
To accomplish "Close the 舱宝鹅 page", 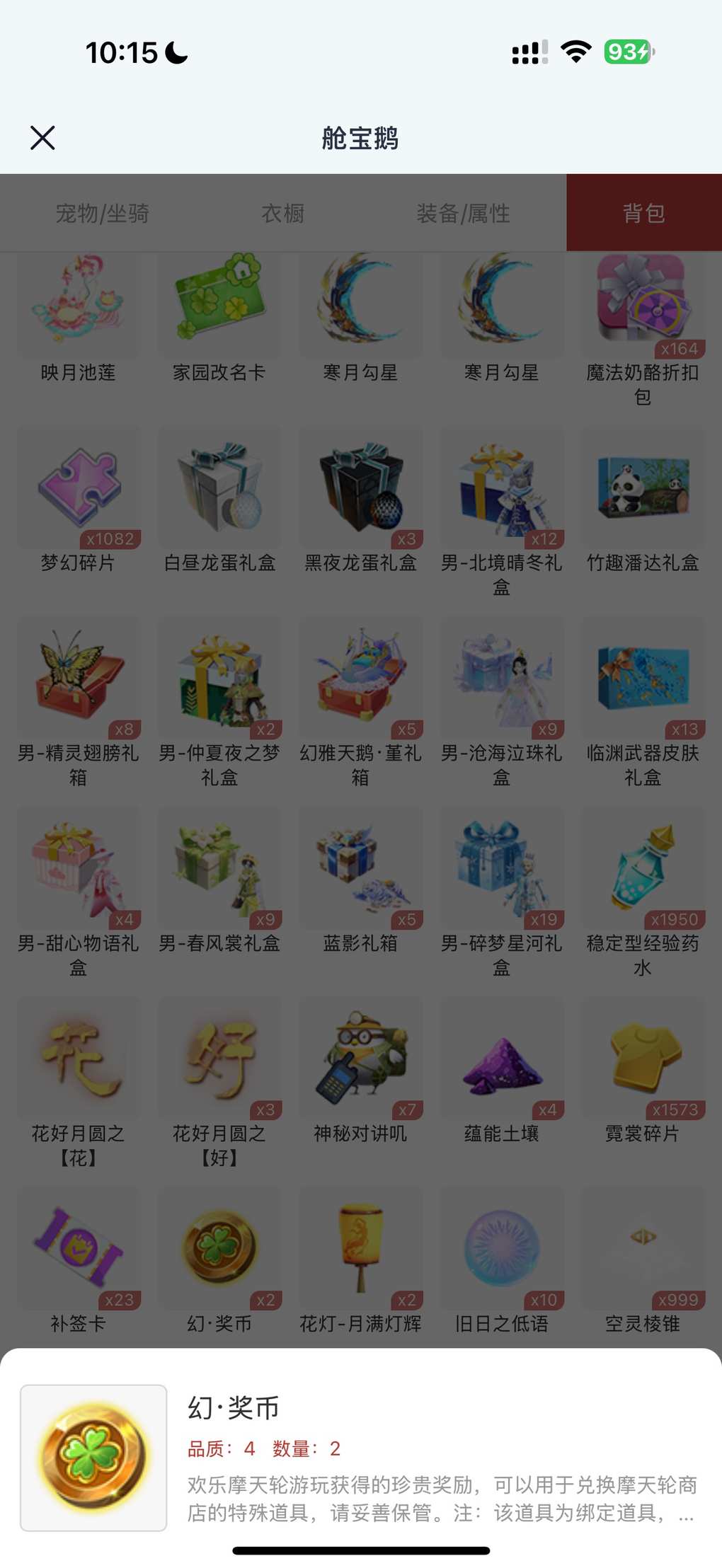I will 42,138.
